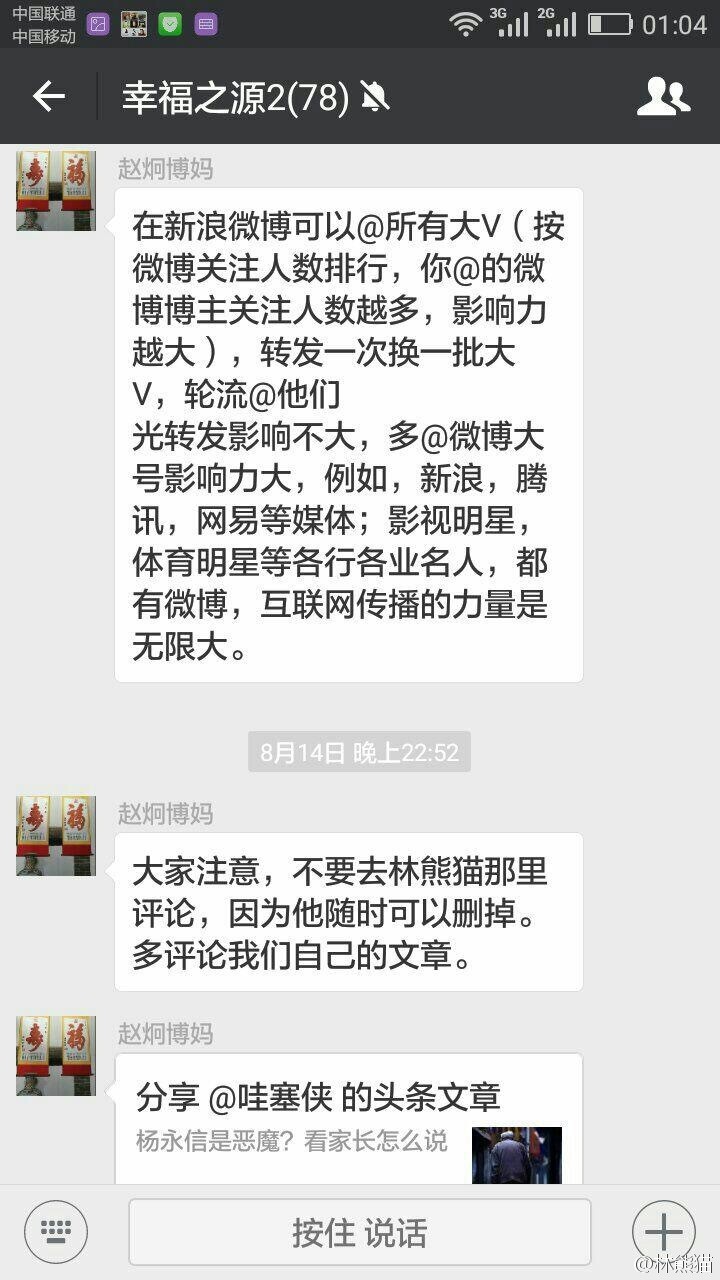720x1280 pixels.
Task: Switch to keyboard text input
Action: click(x=56, y=1232)
